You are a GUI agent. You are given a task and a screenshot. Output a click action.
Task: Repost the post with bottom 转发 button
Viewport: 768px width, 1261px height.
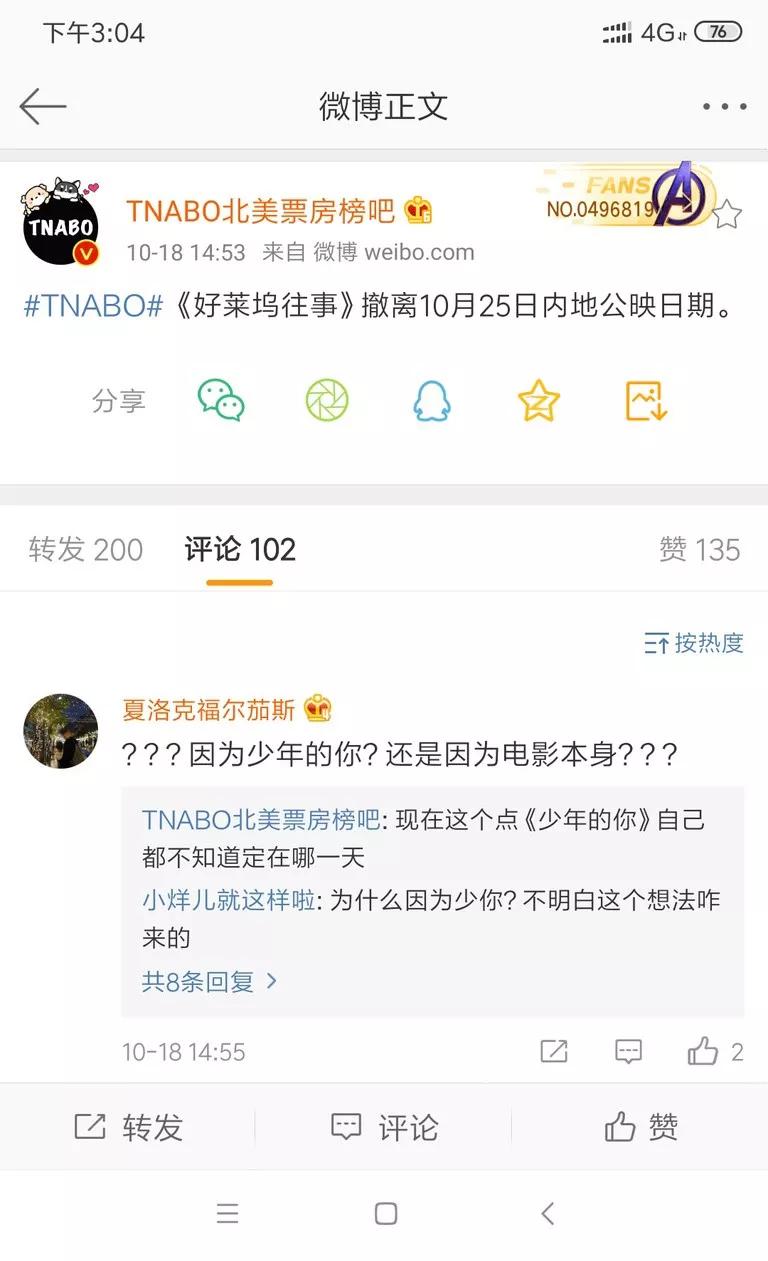128,1127
